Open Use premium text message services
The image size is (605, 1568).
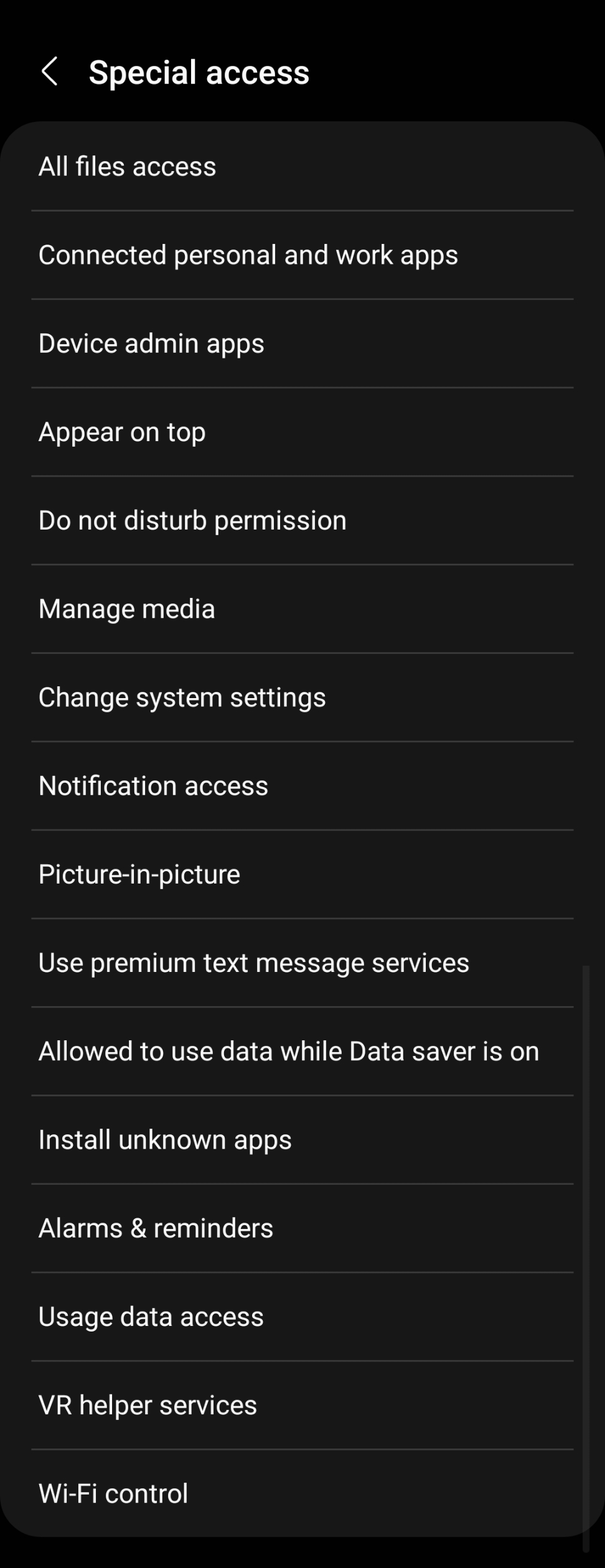point(301,962)
